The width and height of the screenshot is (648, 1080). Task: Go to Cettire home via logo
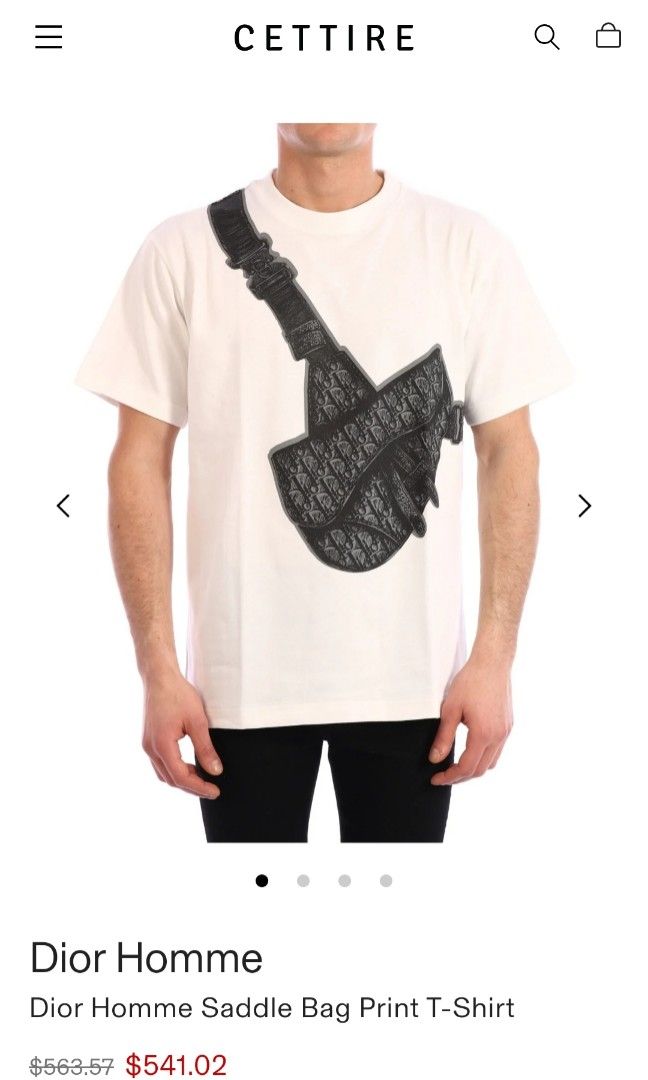click(324, 39)
